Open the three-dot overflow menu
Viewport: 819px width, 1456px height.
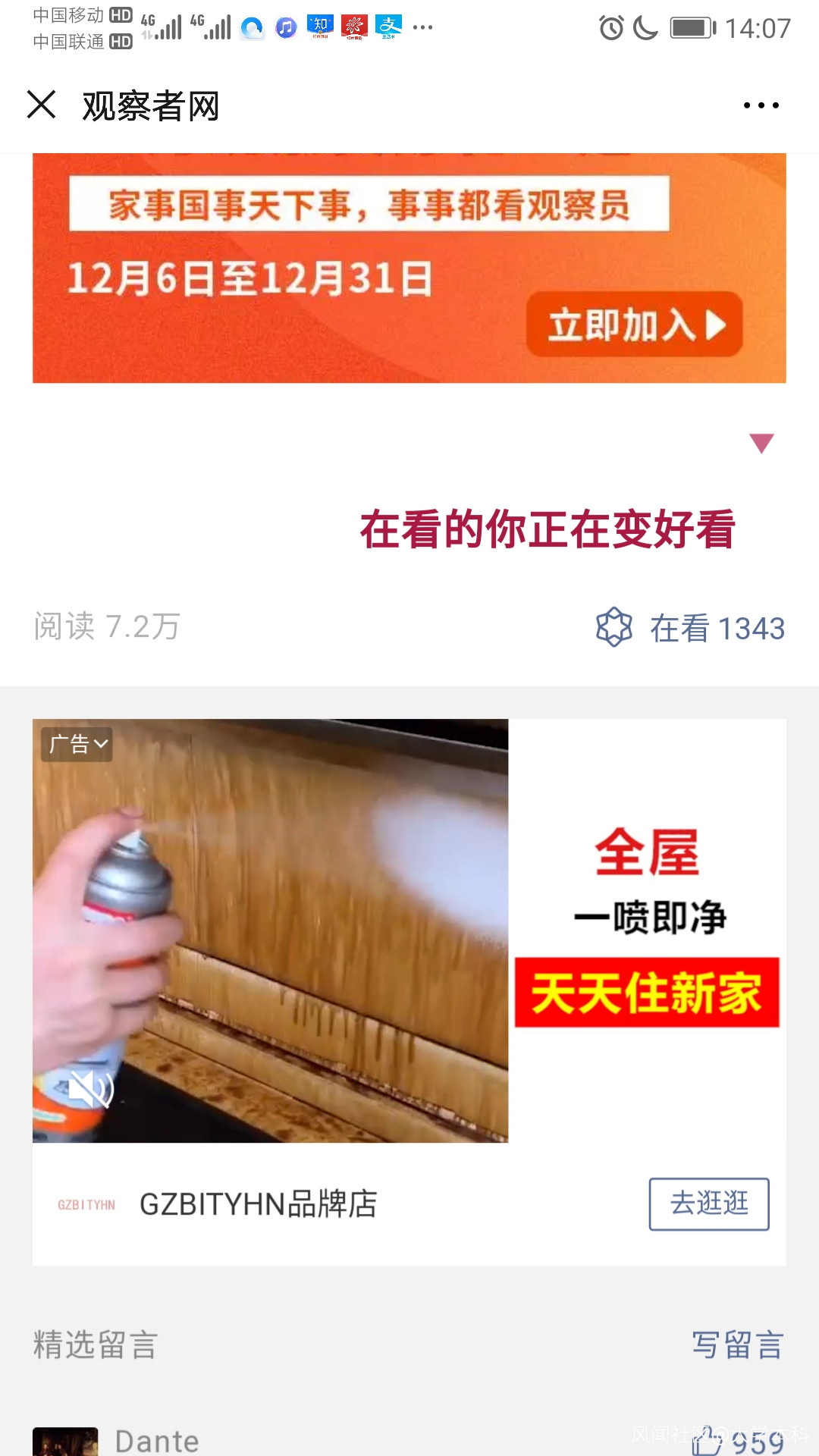[761, 105]
